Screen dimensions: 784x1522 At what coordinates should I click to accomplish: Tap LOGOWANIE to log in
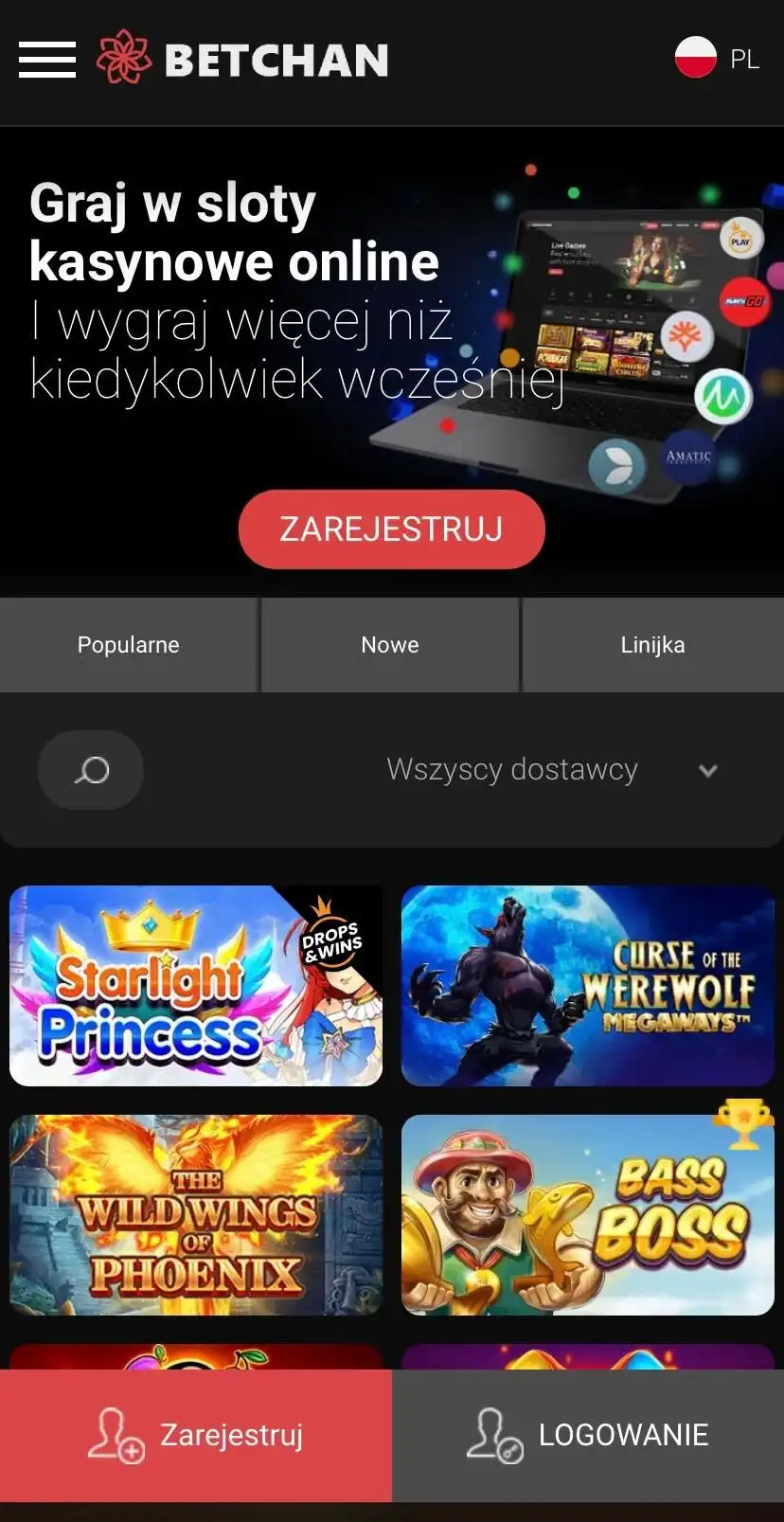(587, 1435)
